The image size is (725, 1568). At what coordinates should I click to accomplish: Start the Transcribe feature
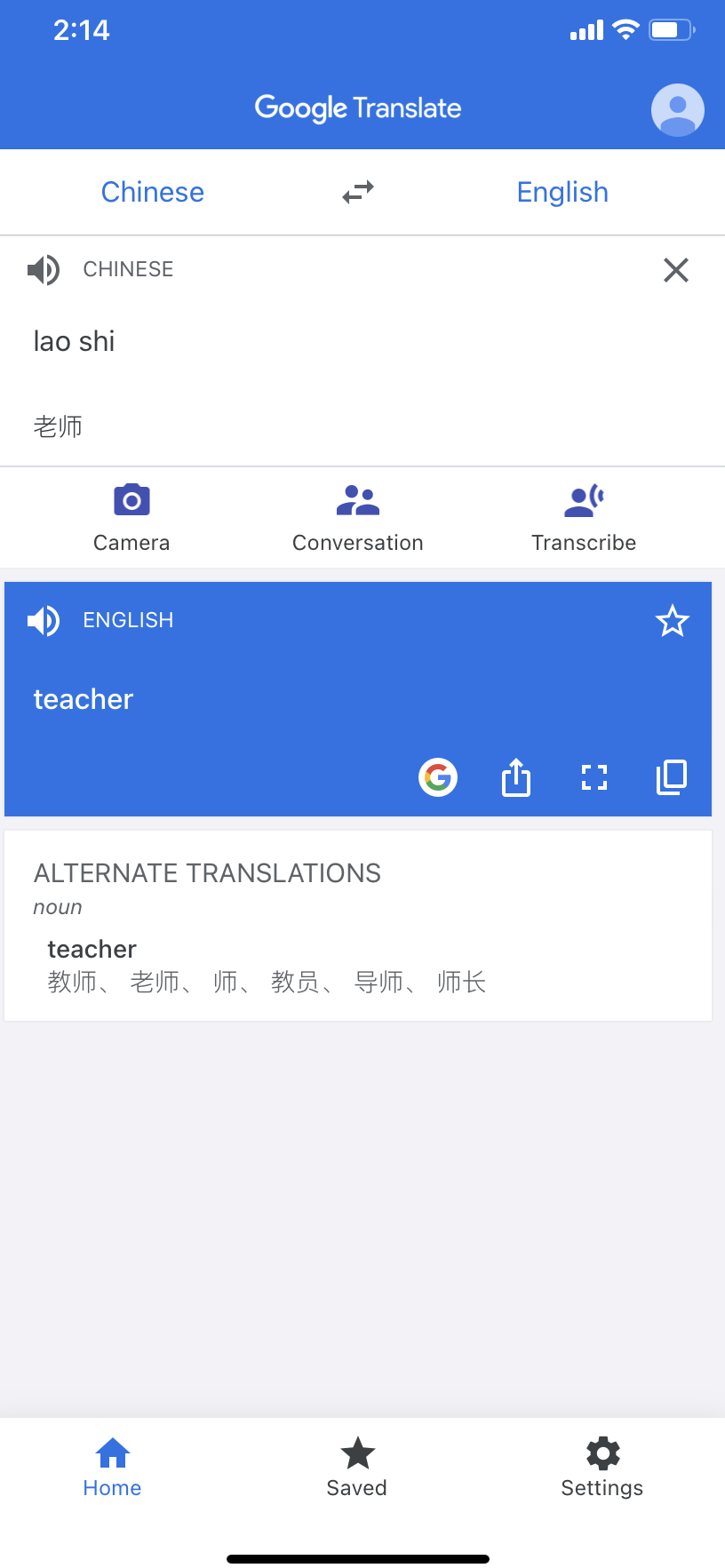point(584,518)
